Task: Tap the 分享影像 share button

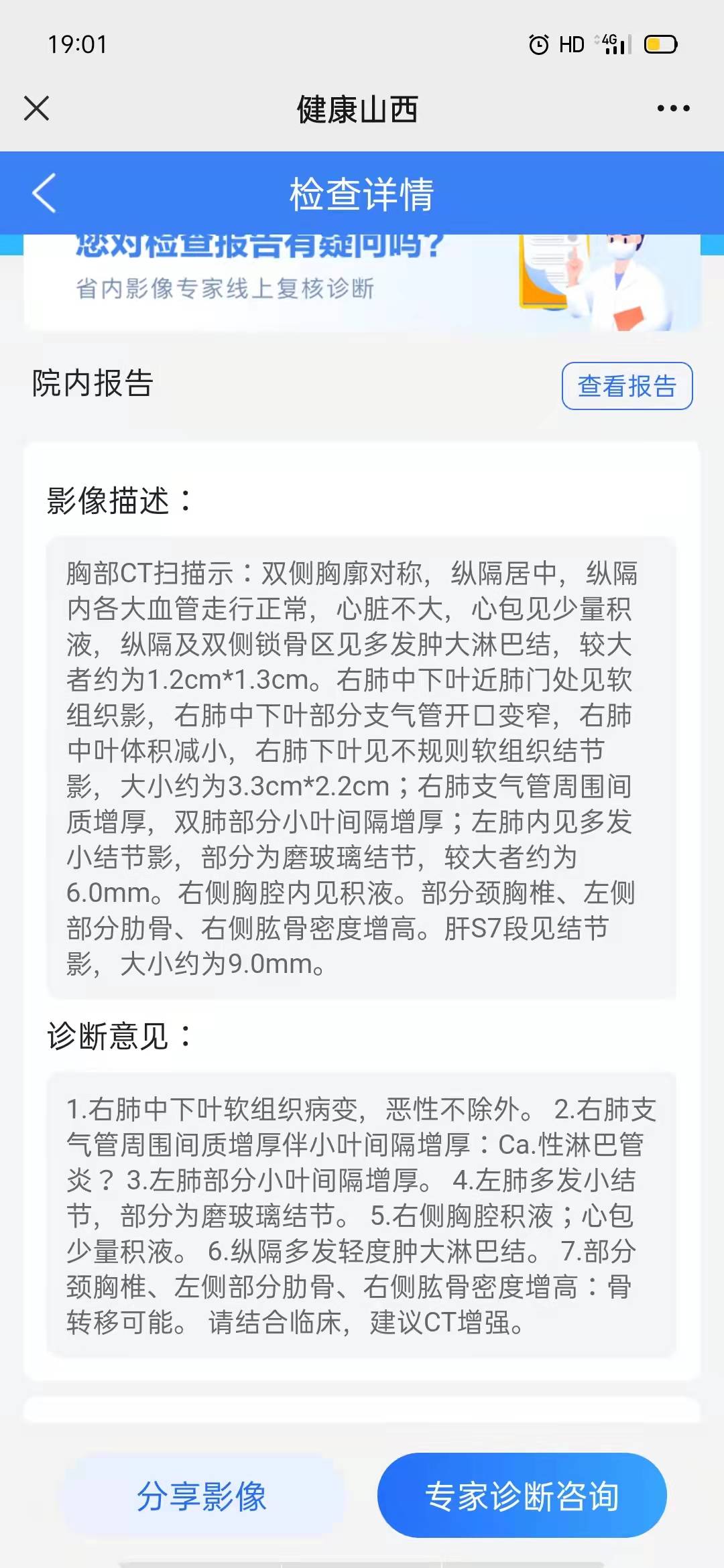Action: 206,1496
